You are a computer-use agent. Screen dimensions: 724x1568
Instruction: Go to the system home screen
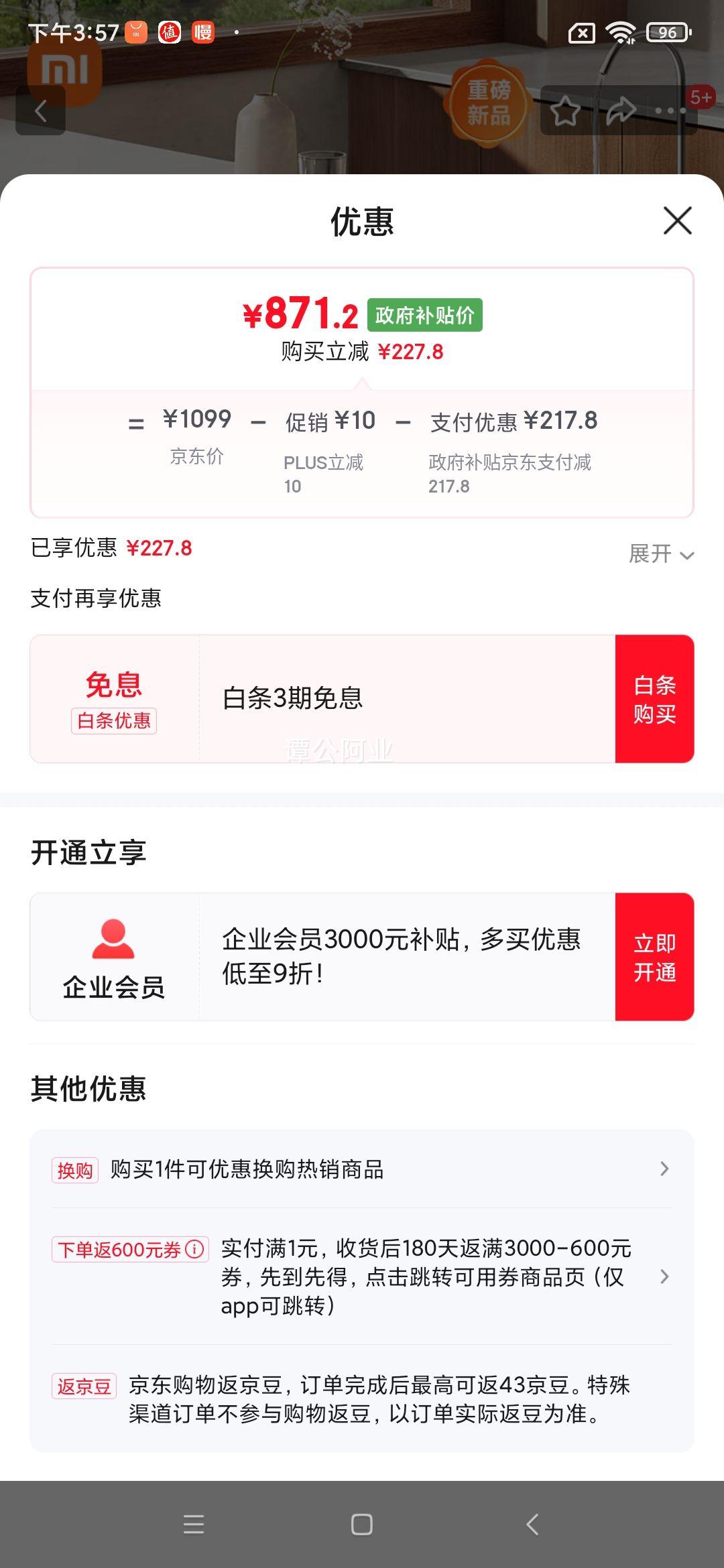tap(362, 1524)
